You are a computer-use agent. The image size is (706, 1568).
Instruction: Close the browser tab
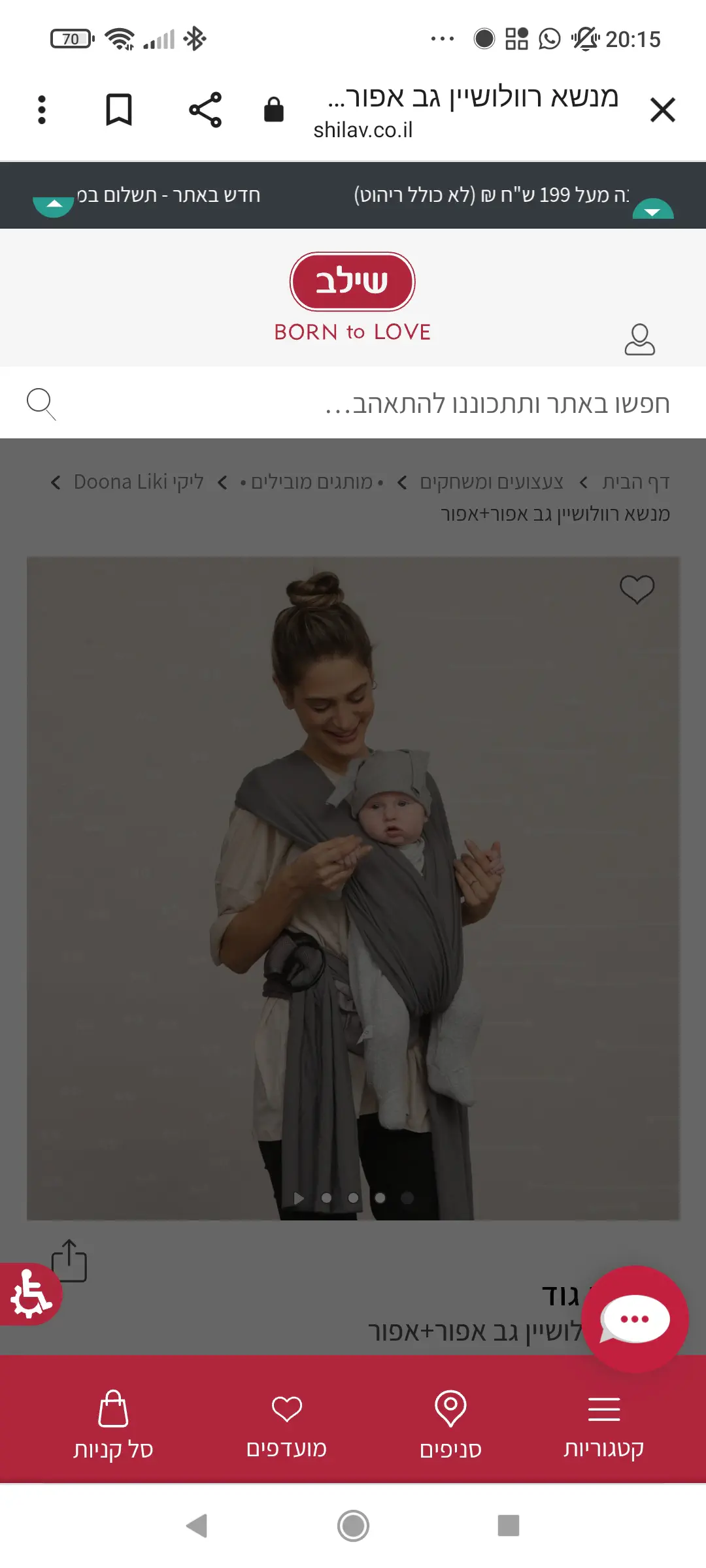(x=662, y=110)
